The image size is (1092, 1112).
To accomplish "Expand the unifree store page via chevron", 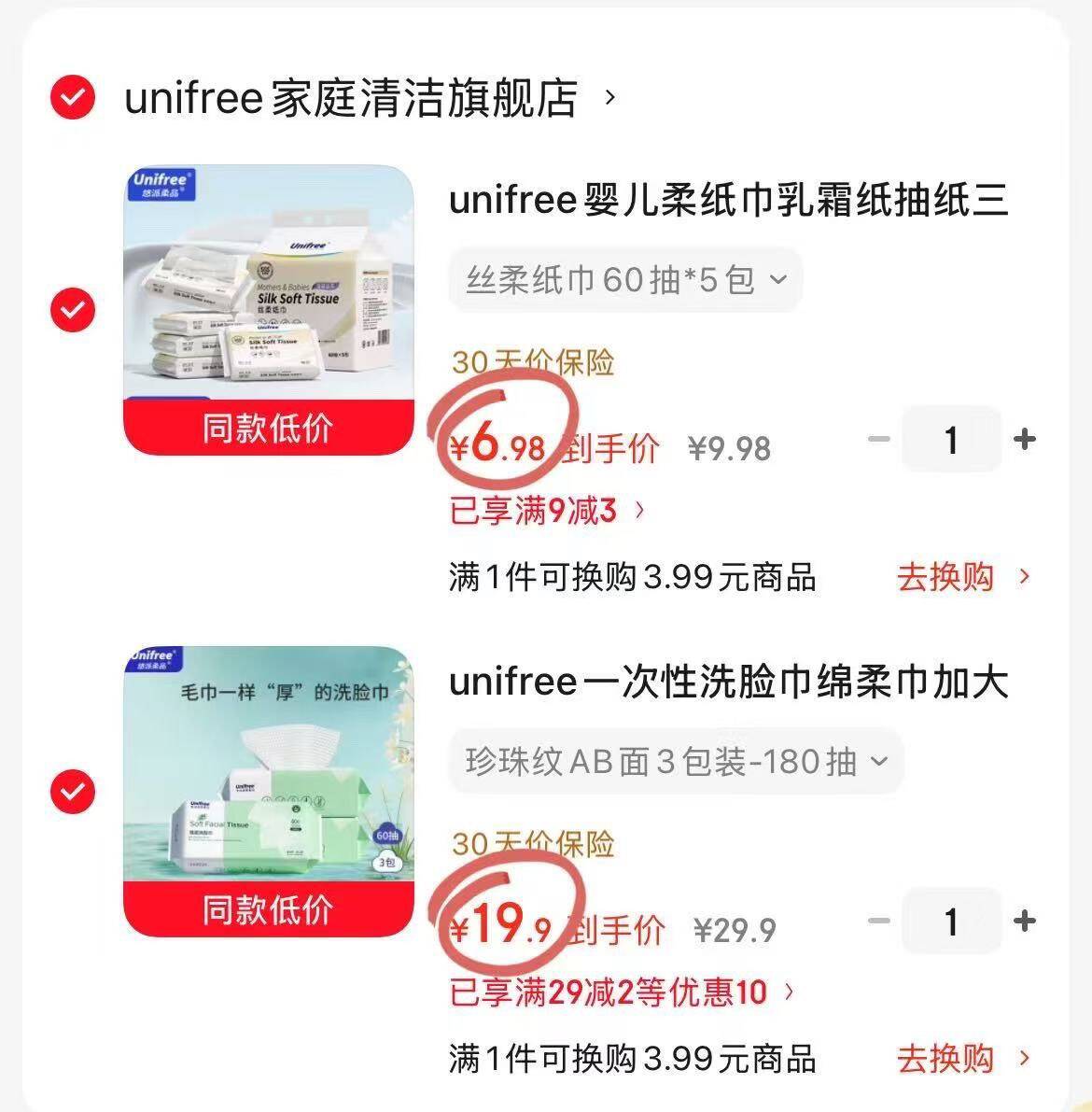I will 613,98.
